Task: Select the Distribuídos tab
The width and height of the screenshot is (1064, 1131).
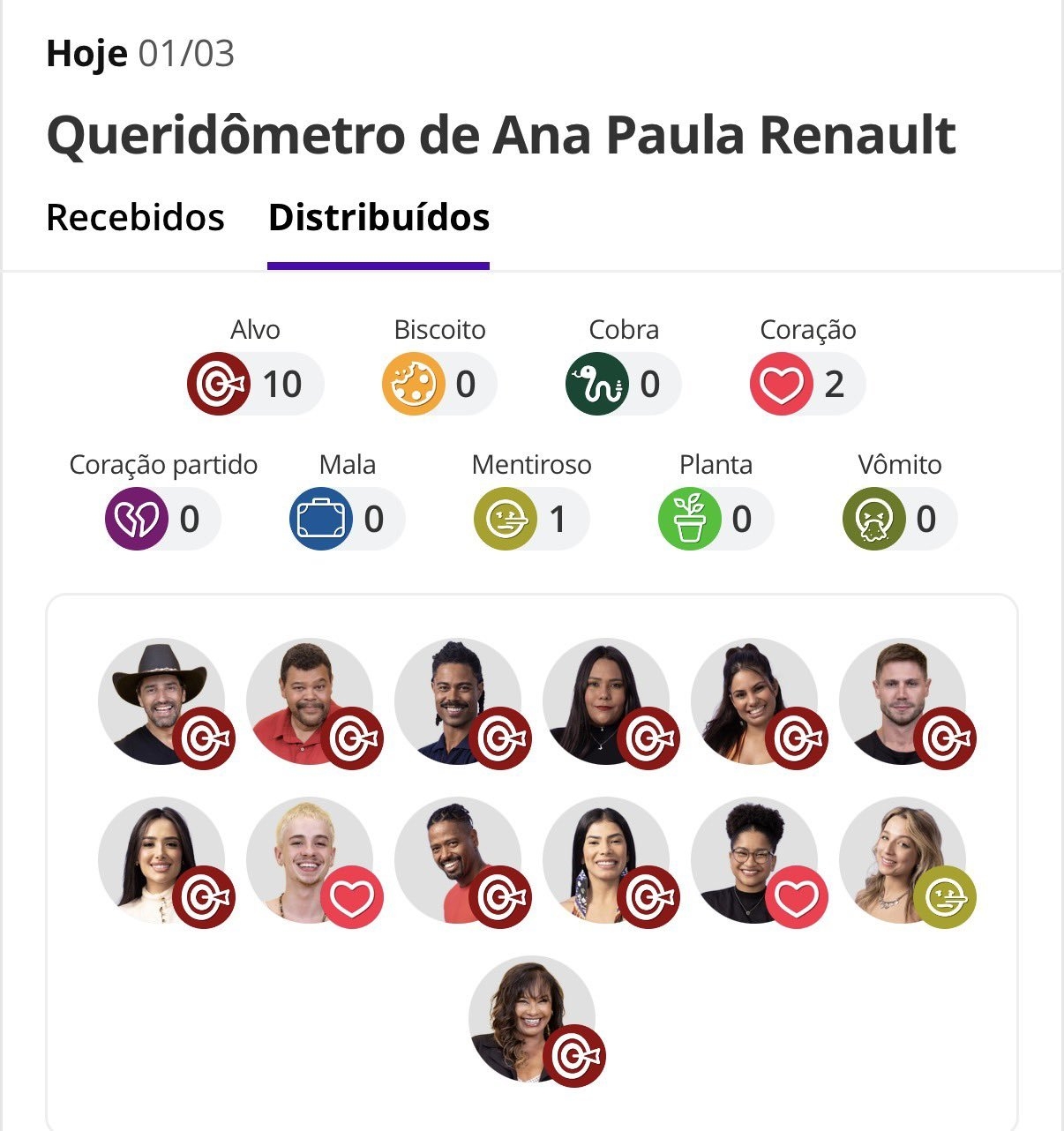Action: point(378,218)
